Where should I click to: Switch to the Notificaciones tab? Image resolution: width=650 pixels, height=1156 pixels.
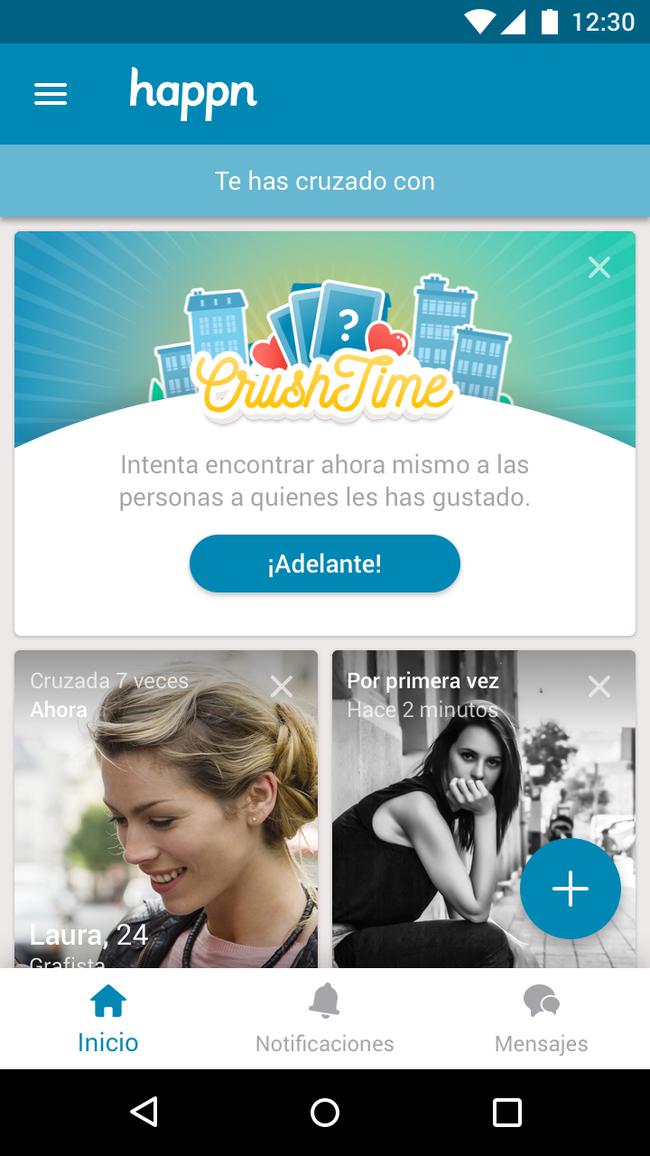point(324,1019)
